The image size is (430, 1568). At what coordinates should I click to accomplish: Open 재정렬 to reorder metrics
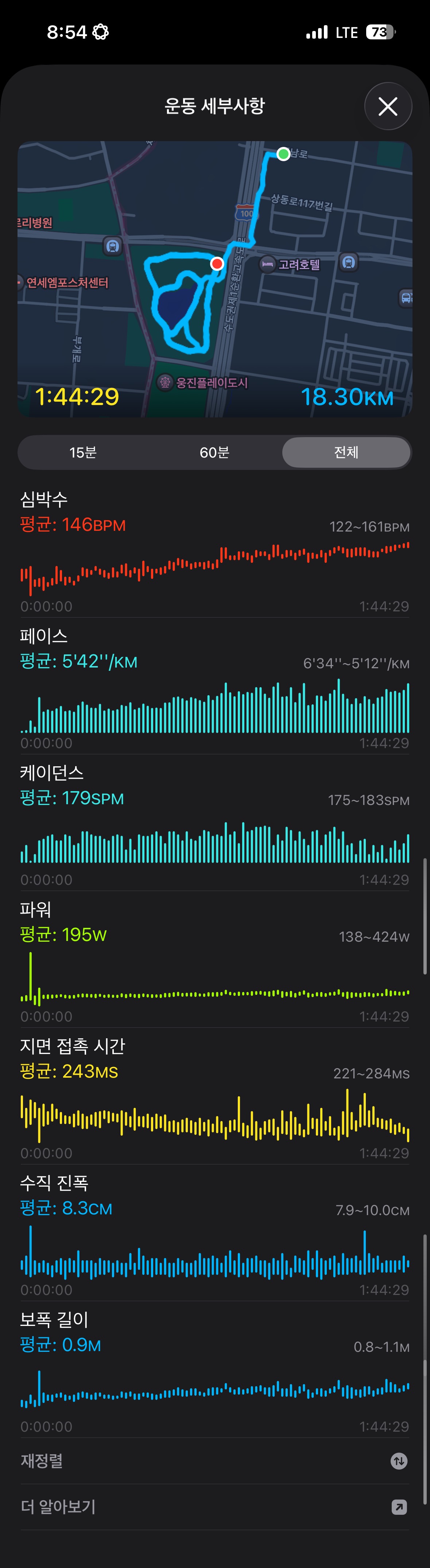click(x=214, y=1461)
